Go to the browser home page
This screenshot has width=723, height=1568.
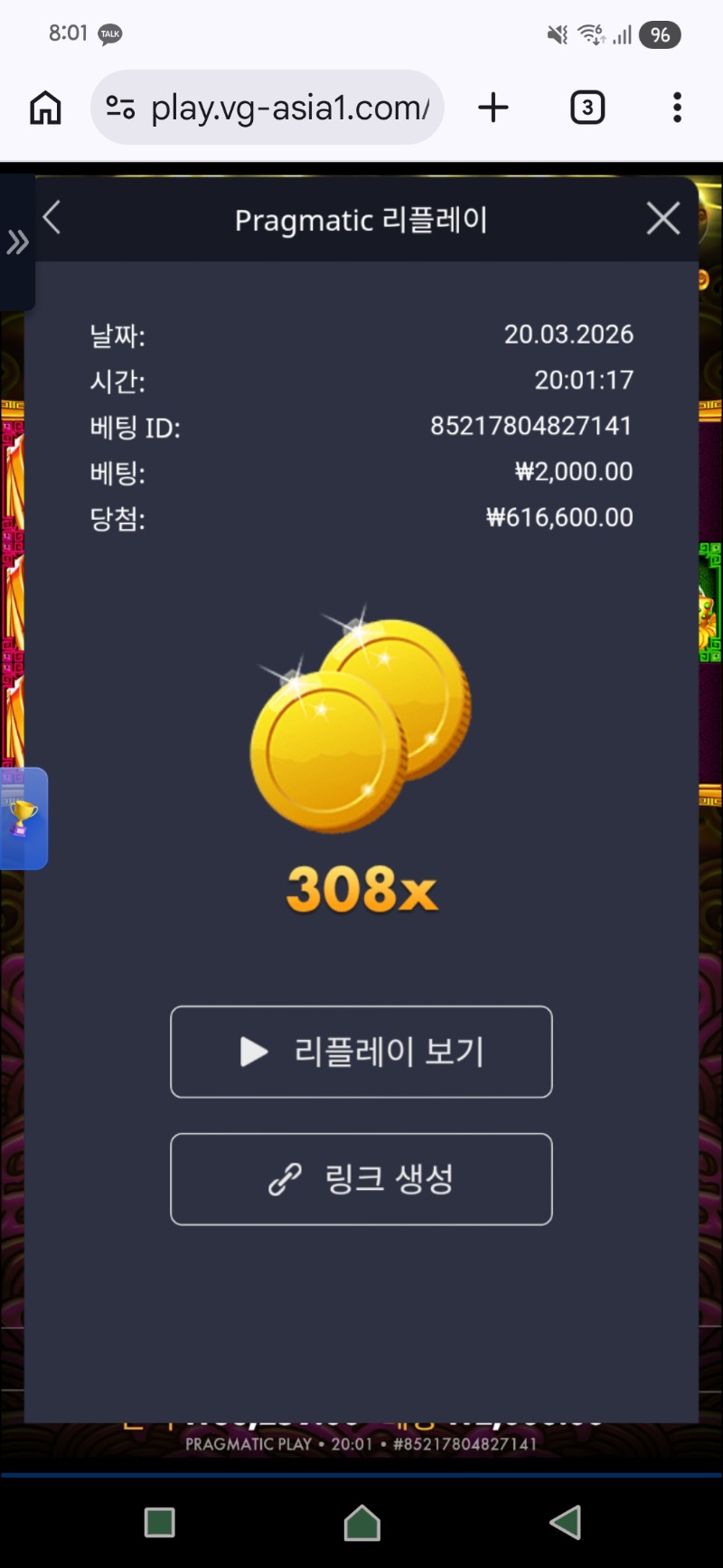coord(46,108)
